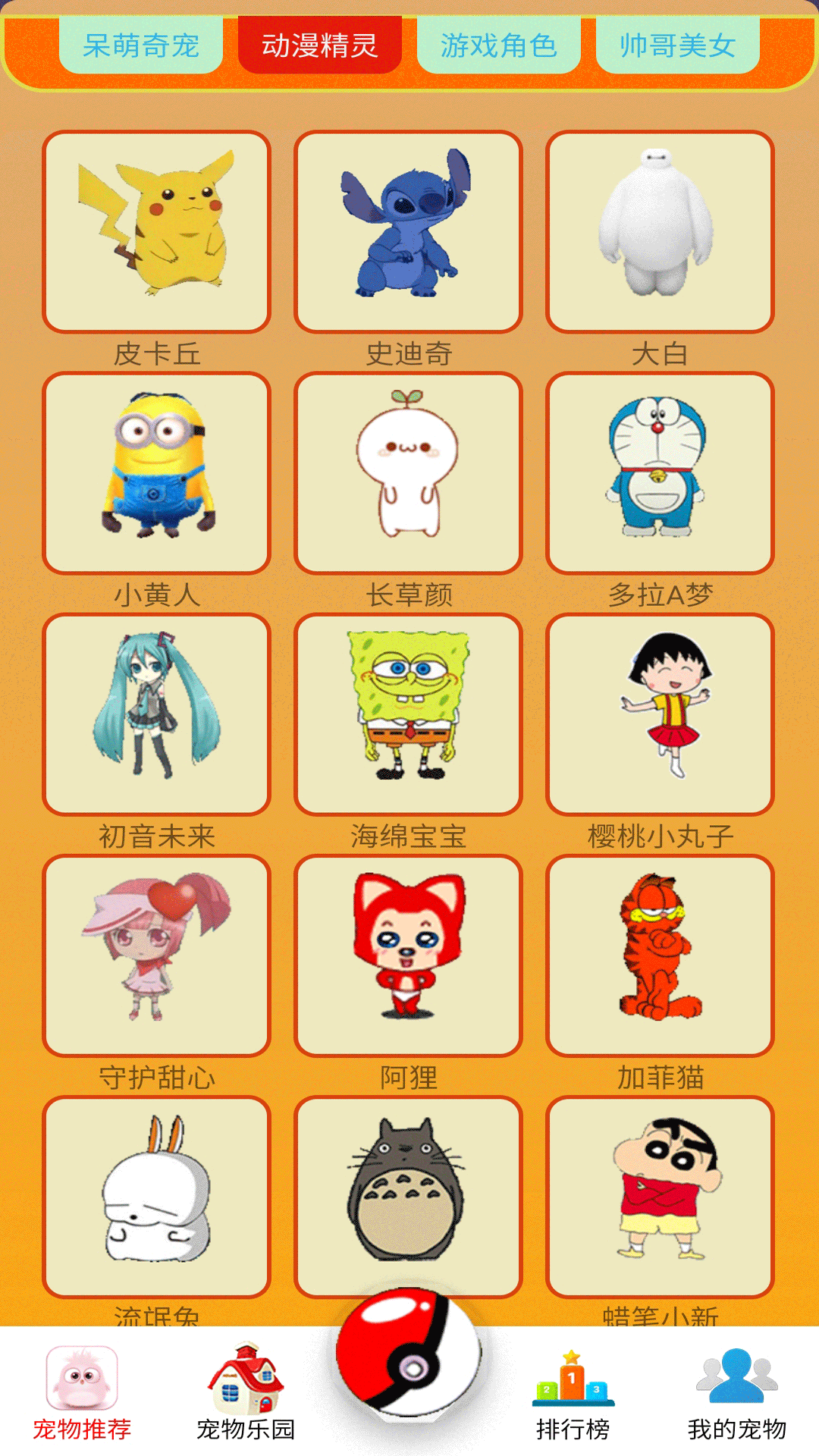Open the 帅哥美女 category tab
Viewport: 819px width, 1456px height.
(677, 45)
